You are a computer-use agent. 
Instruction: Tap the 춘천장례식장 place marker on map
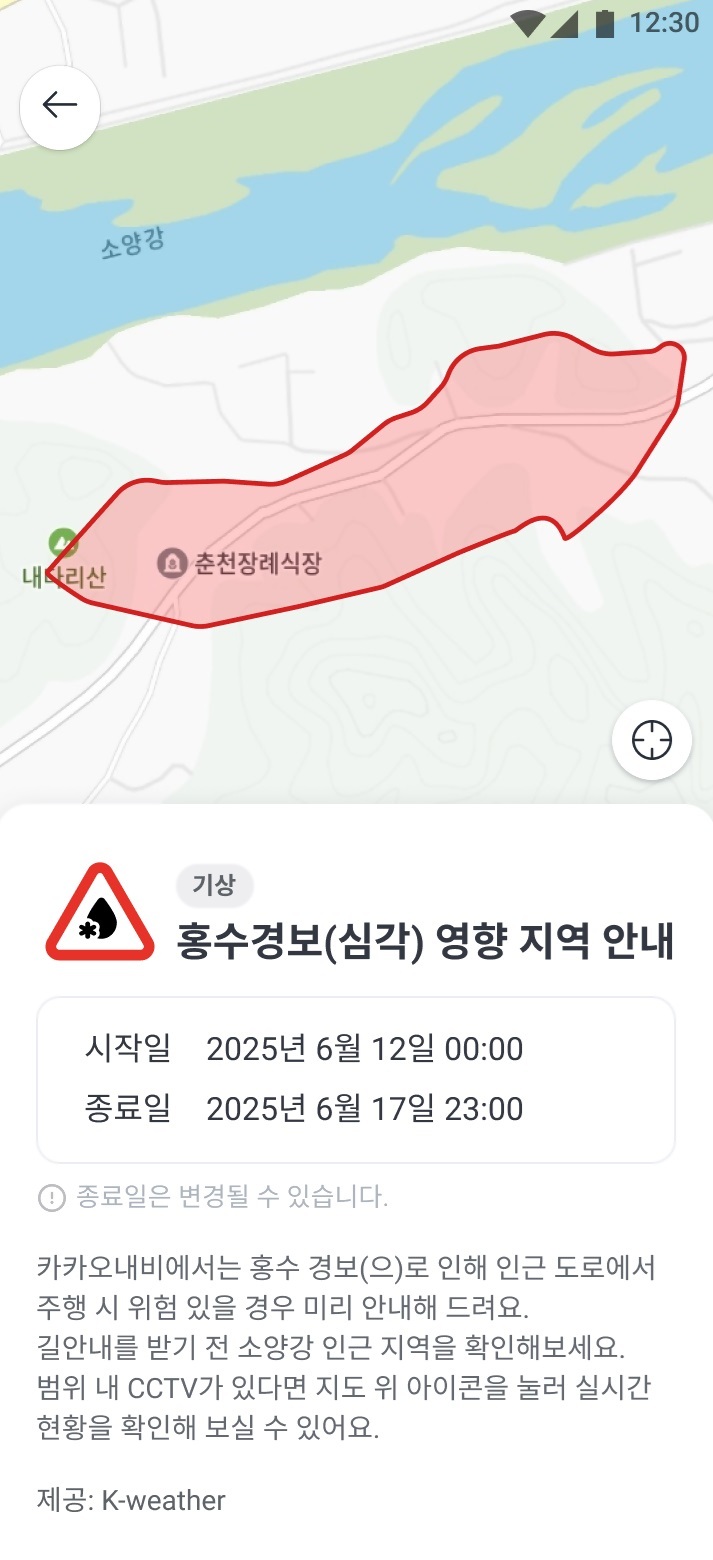point(172,563)
